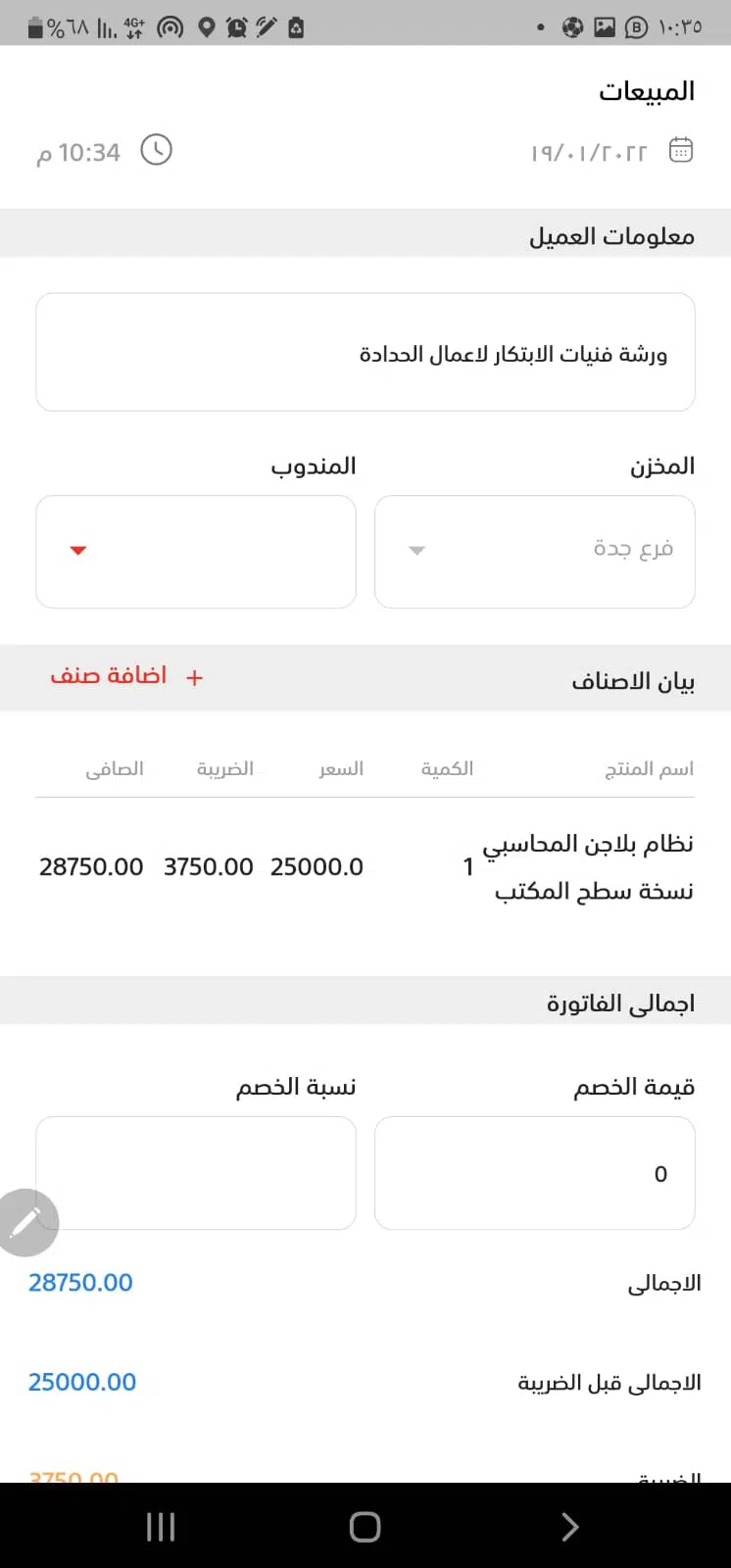Screen dimensions: 731x1568
Task: Select the customer info field
Action: tap(365, 353)
